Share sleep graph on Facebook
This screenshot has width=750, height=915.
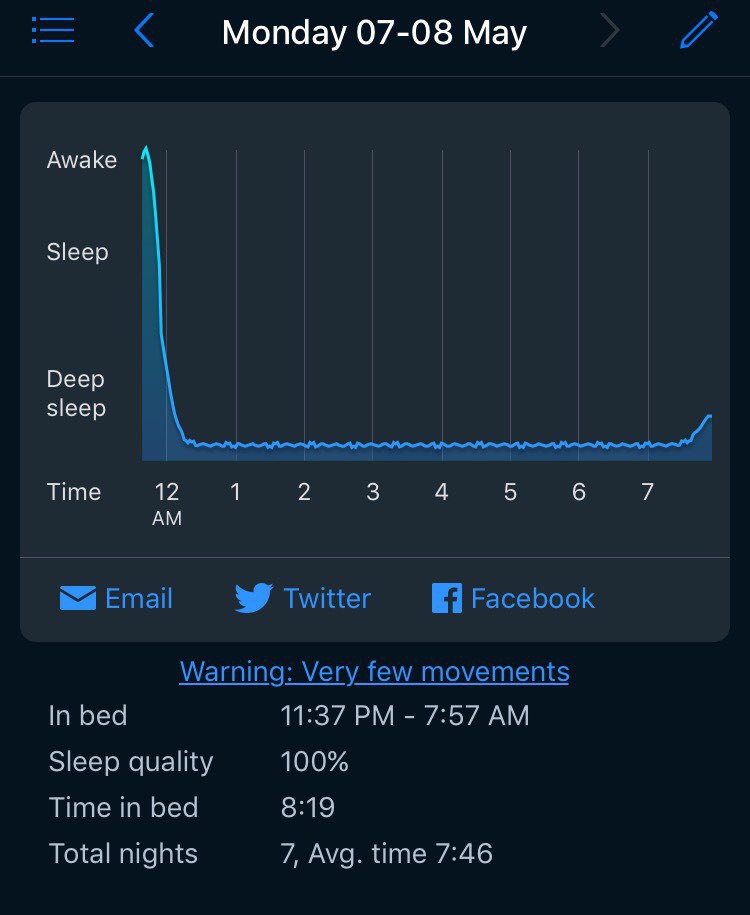click(x=513, y=598)
